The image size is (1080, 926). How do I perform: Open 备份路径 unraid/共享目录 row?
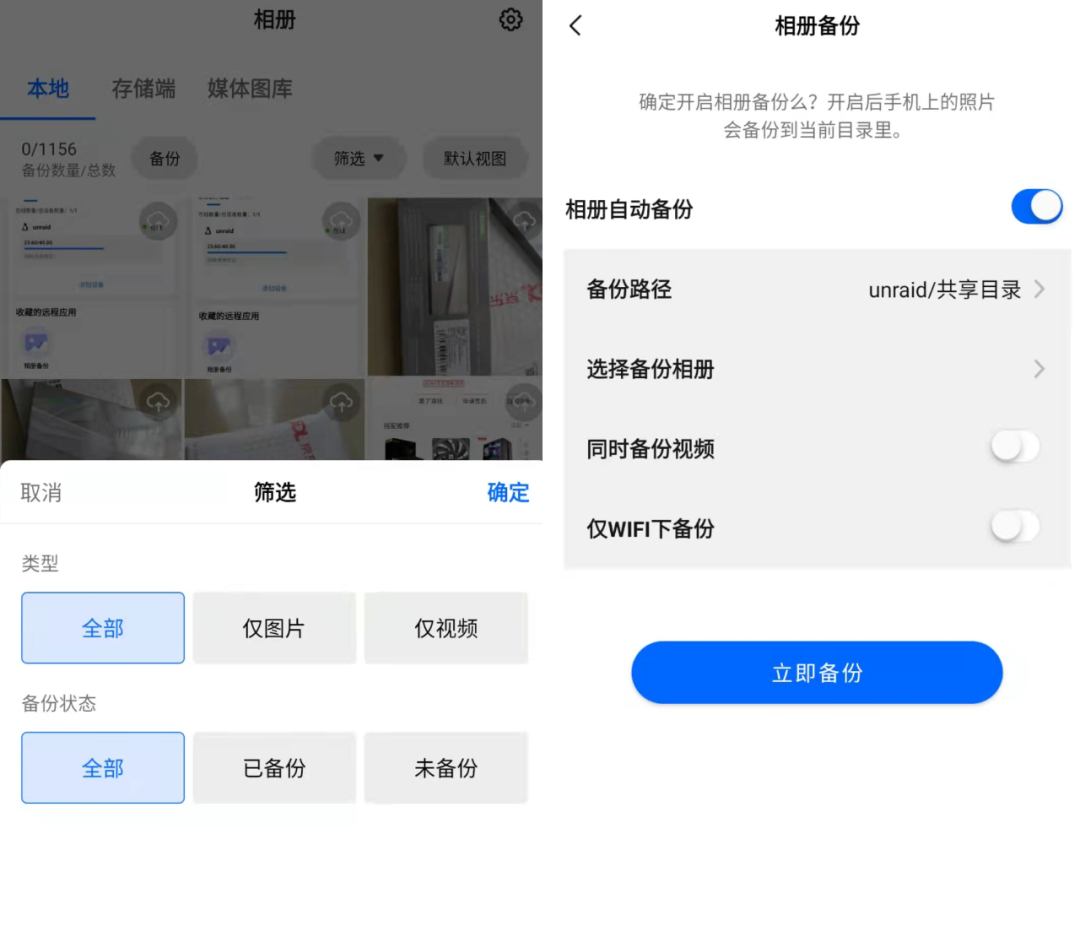[x=816, y=290]
